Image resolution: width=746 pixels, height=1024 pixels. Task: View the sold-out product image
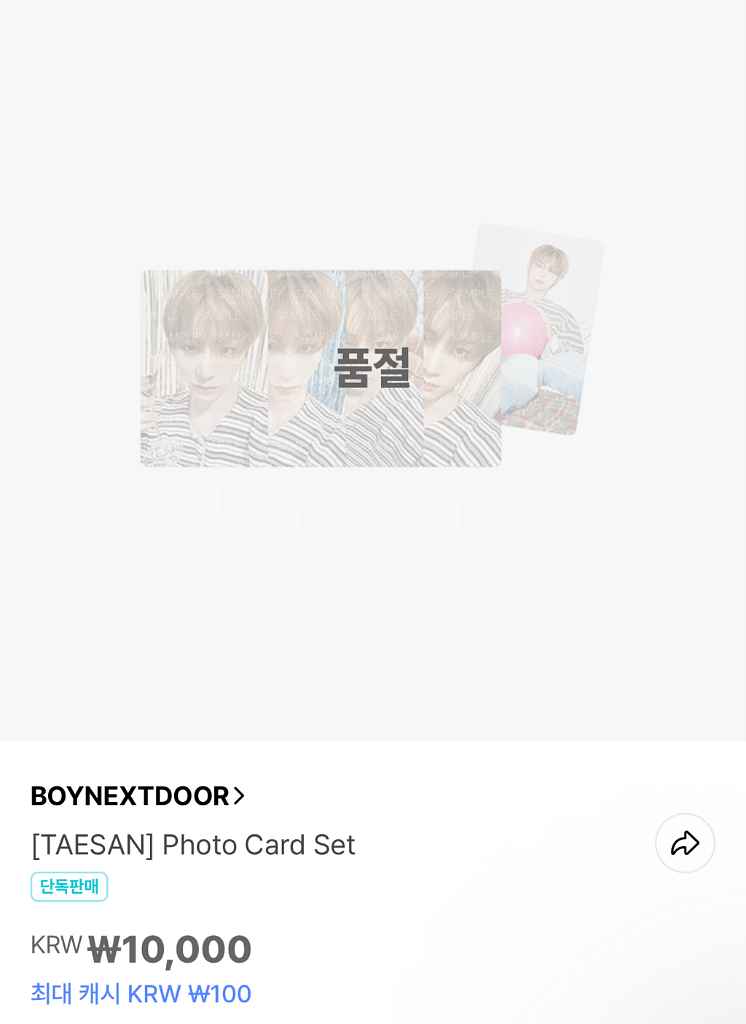point(371,366)
